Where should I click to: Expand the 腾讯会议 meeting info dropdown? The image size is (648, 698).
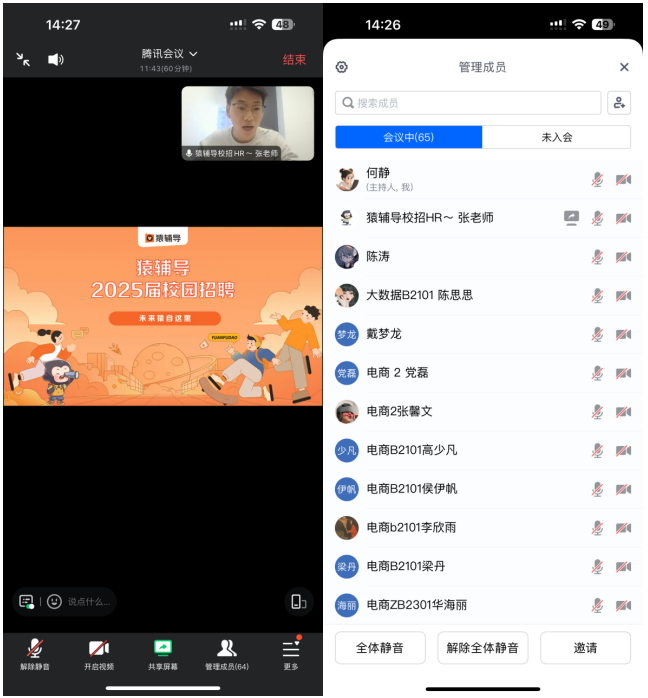tap(169, 53)
